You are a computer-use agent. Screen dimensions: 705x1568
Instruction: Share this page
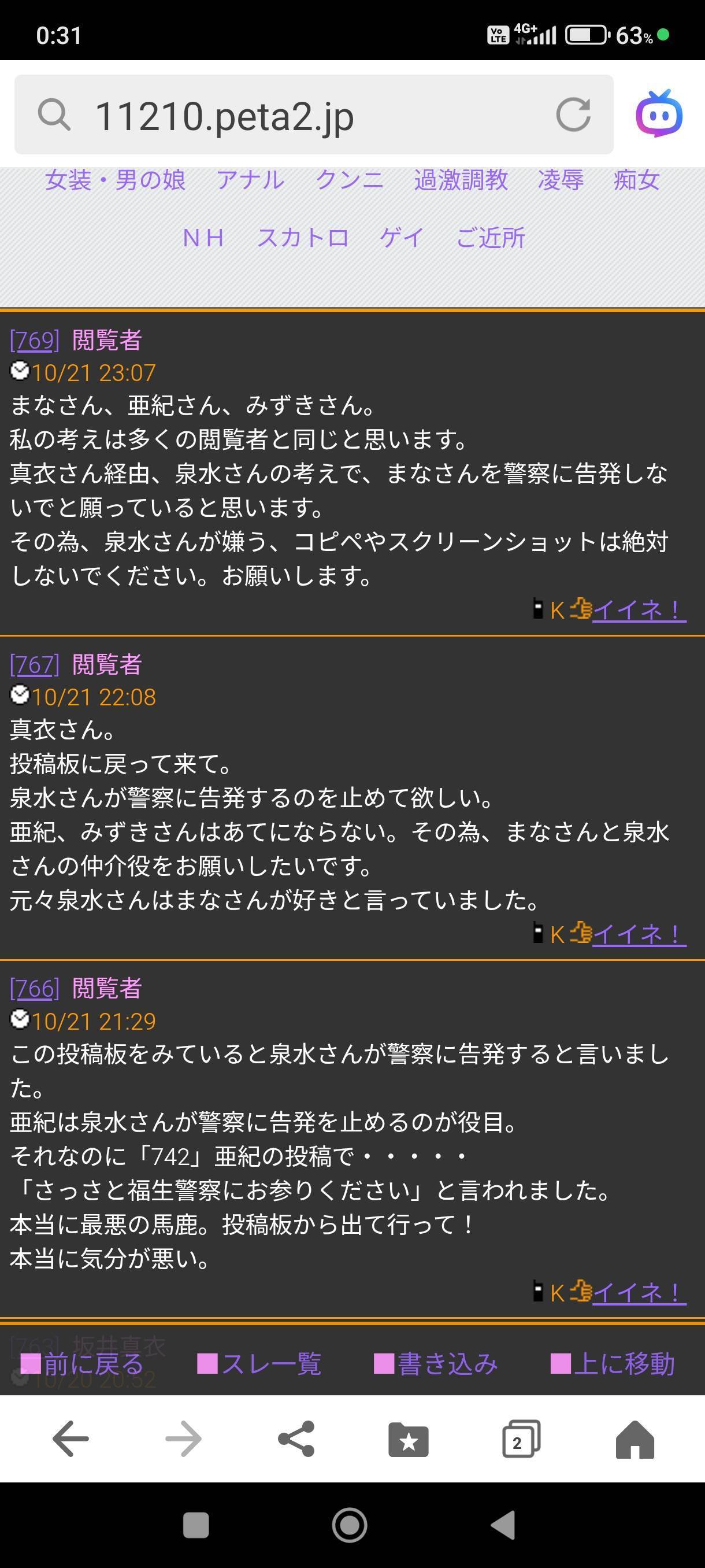click(296, 1439)
